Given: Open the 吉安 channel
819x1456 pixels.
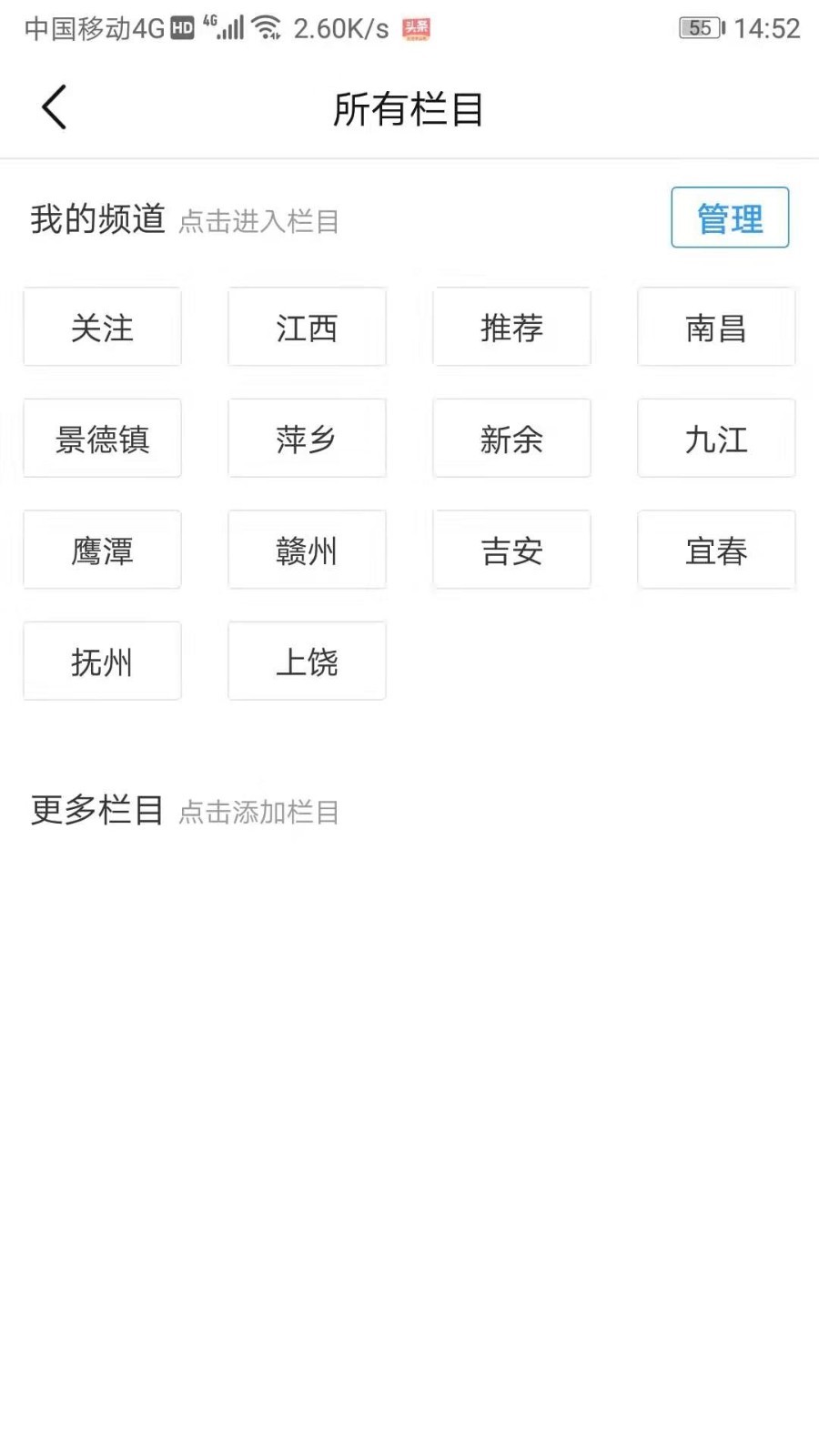Looking at the screenshot, I should point(511,550).
